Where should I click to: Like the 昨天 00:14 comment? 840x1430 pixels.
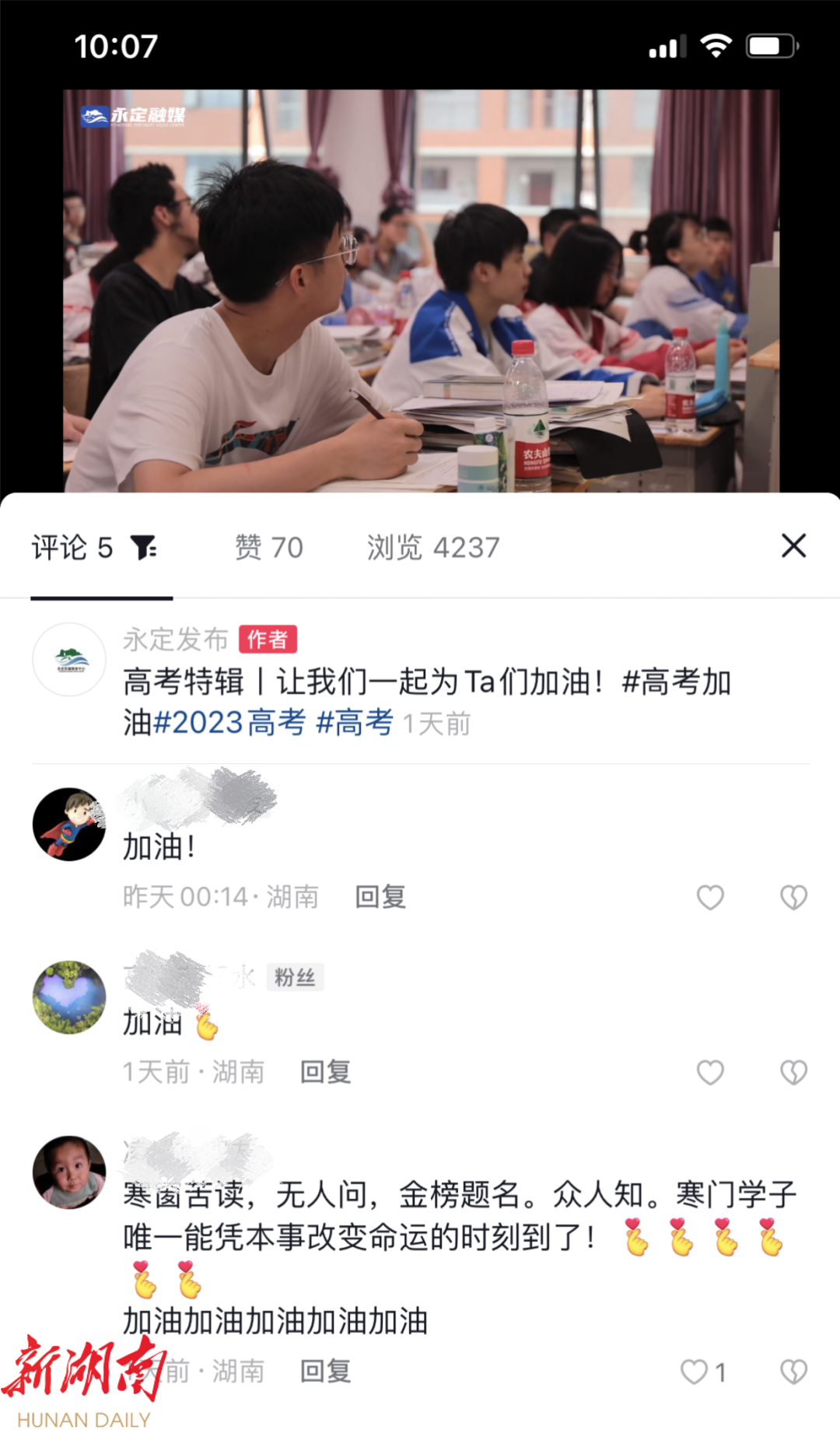coord(710,897)
